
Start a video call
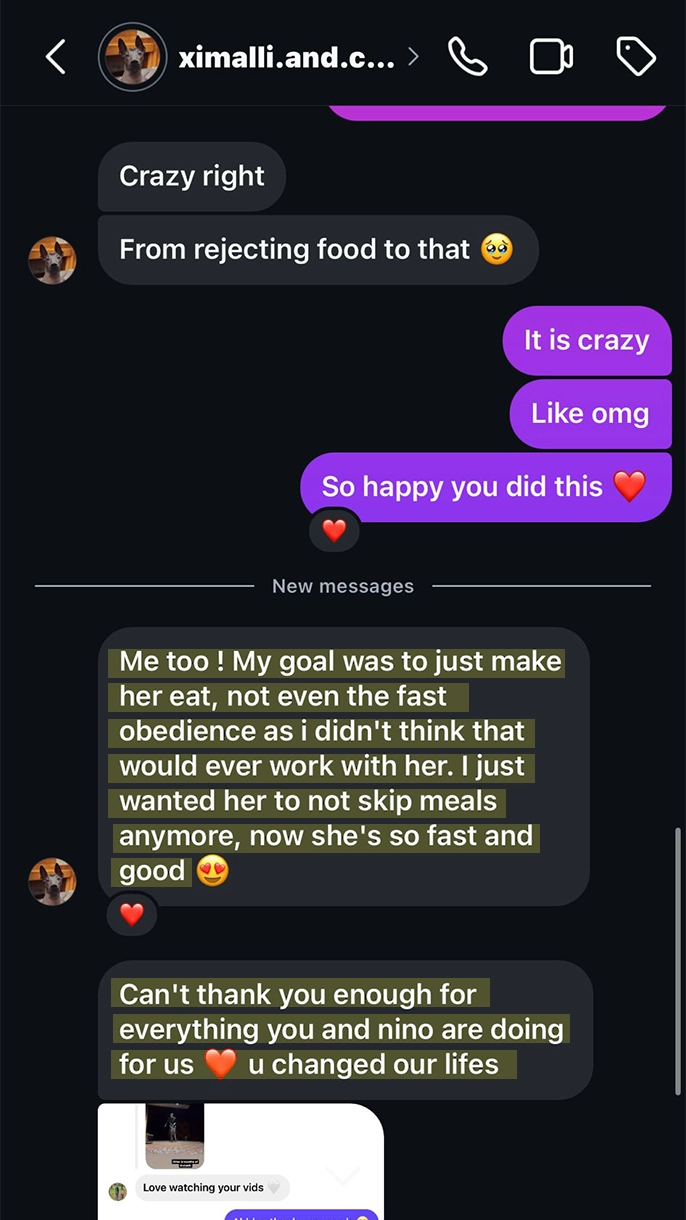tap(551, 57)
